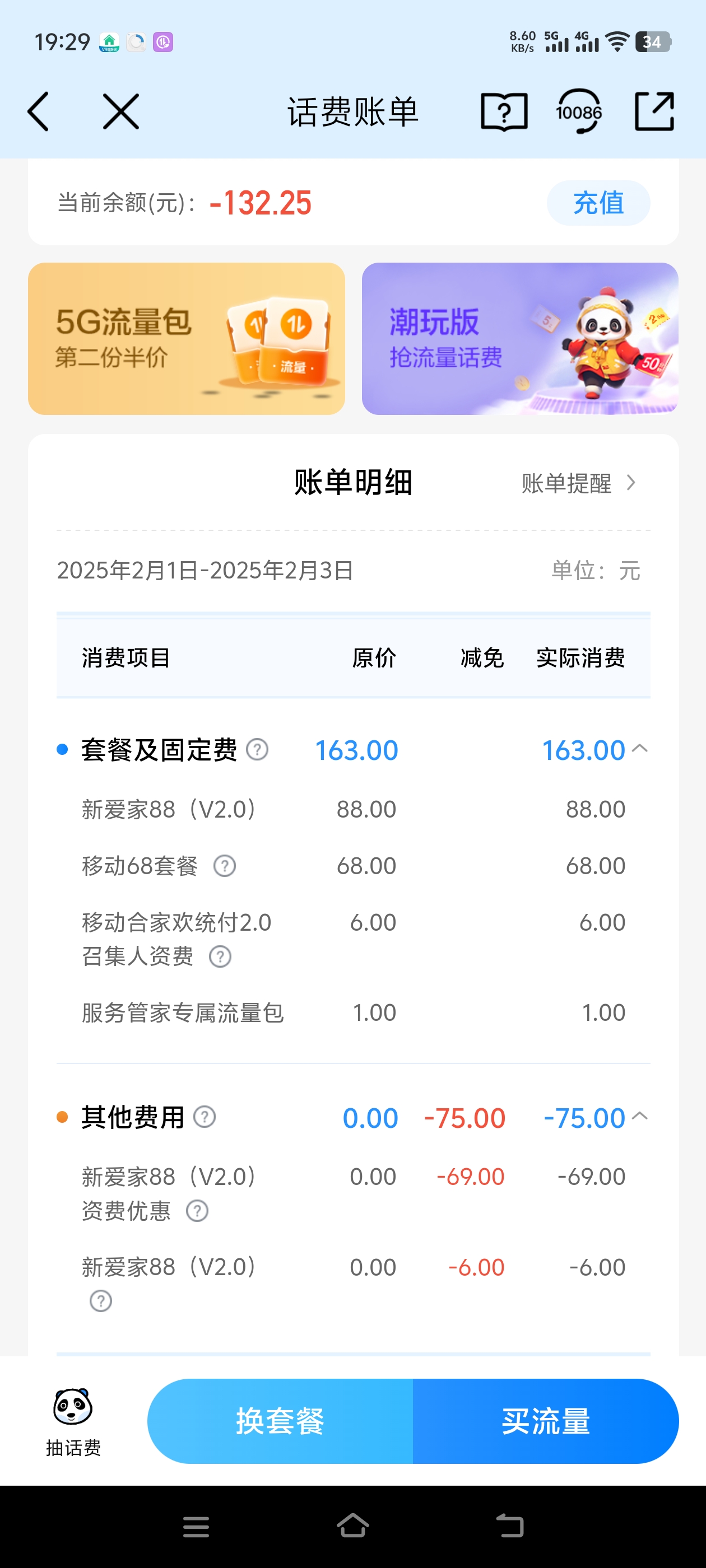Tap 买流量 to buy data
The width and height of the screenshot is (706, 1568).
pyautogui.click(x=545, y=1421)
